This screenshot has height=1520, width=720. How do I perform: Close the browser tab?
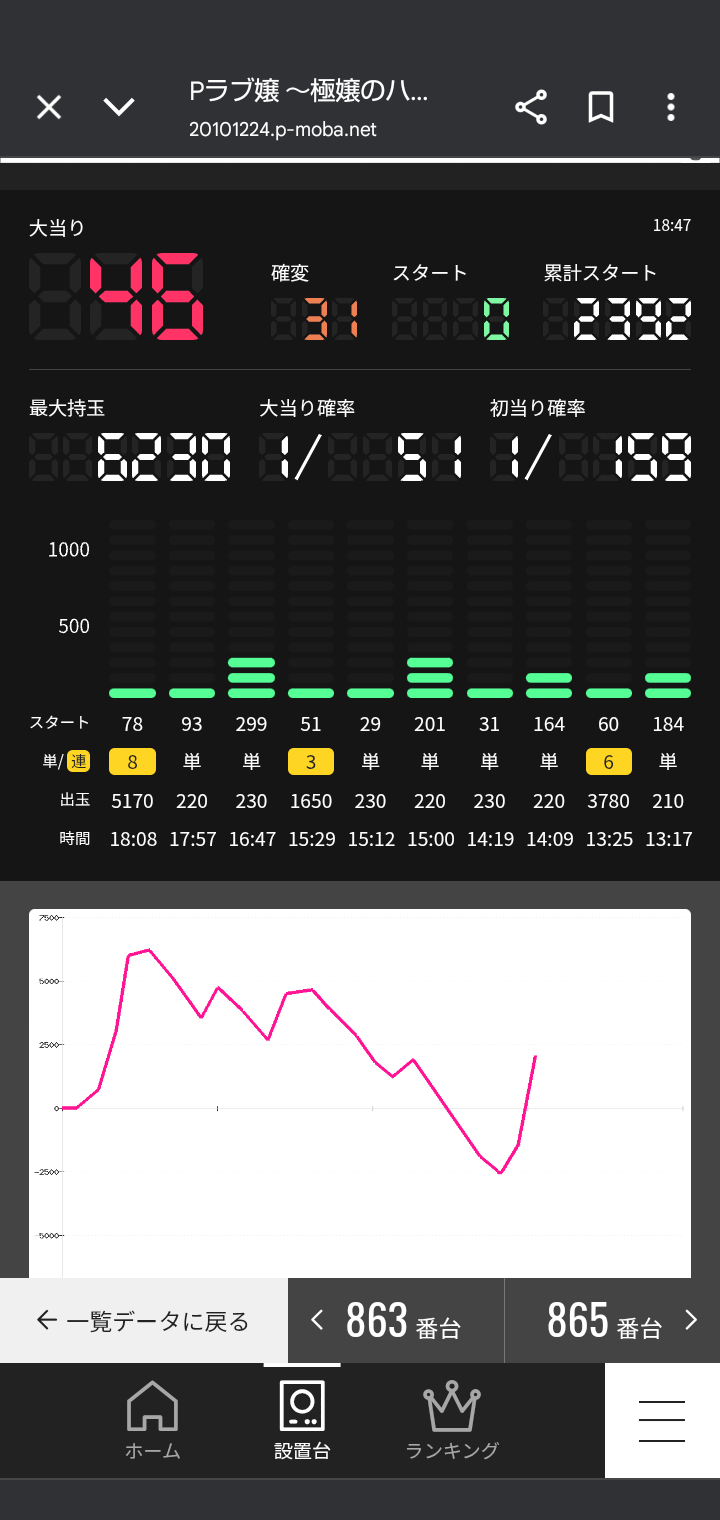pos(49,107)
